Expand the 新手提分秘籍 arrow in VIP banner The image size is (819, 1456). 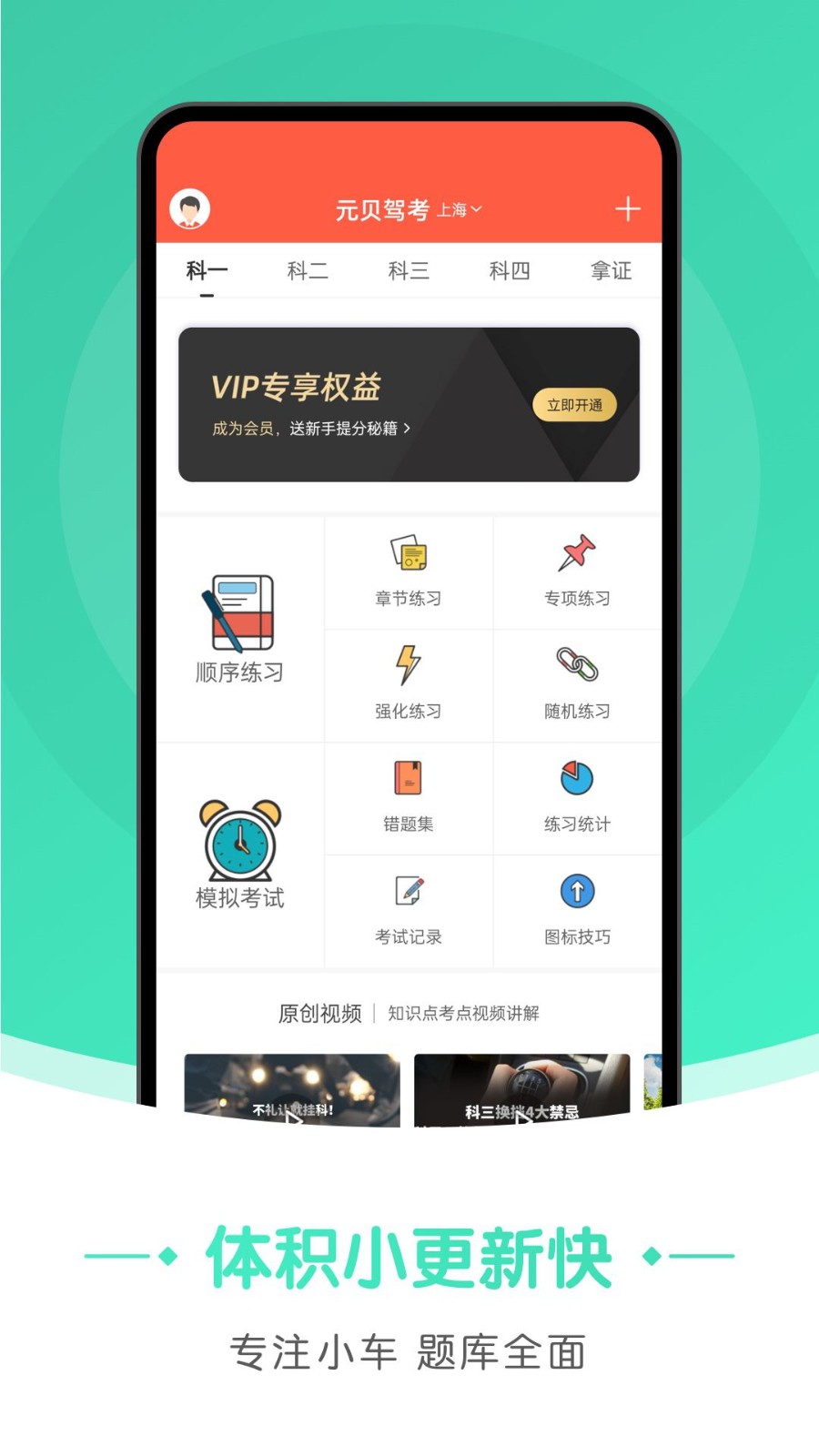[x=409, y=429]
